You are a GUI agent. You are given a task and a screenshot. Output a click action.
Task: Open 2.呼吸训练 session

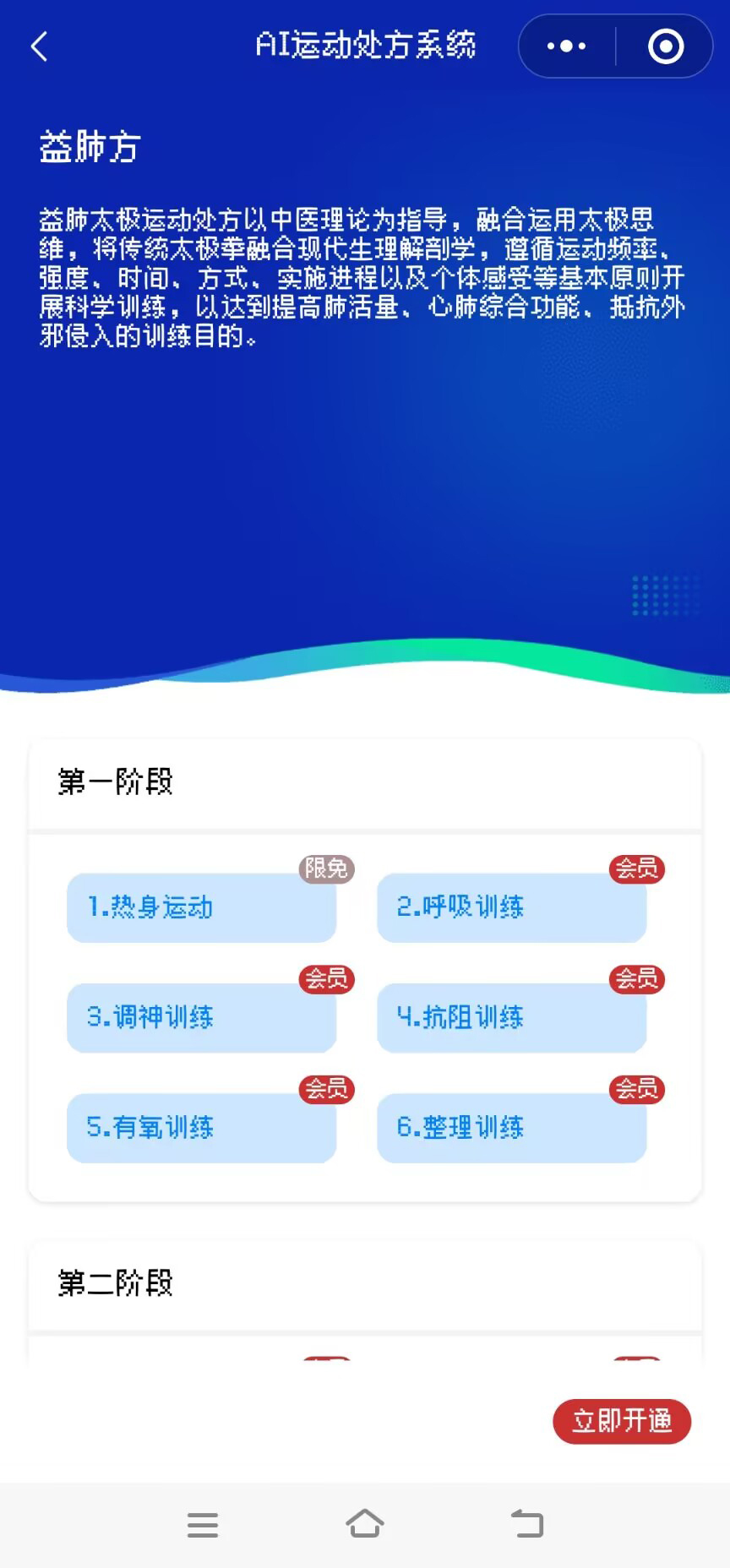(511, 907)
